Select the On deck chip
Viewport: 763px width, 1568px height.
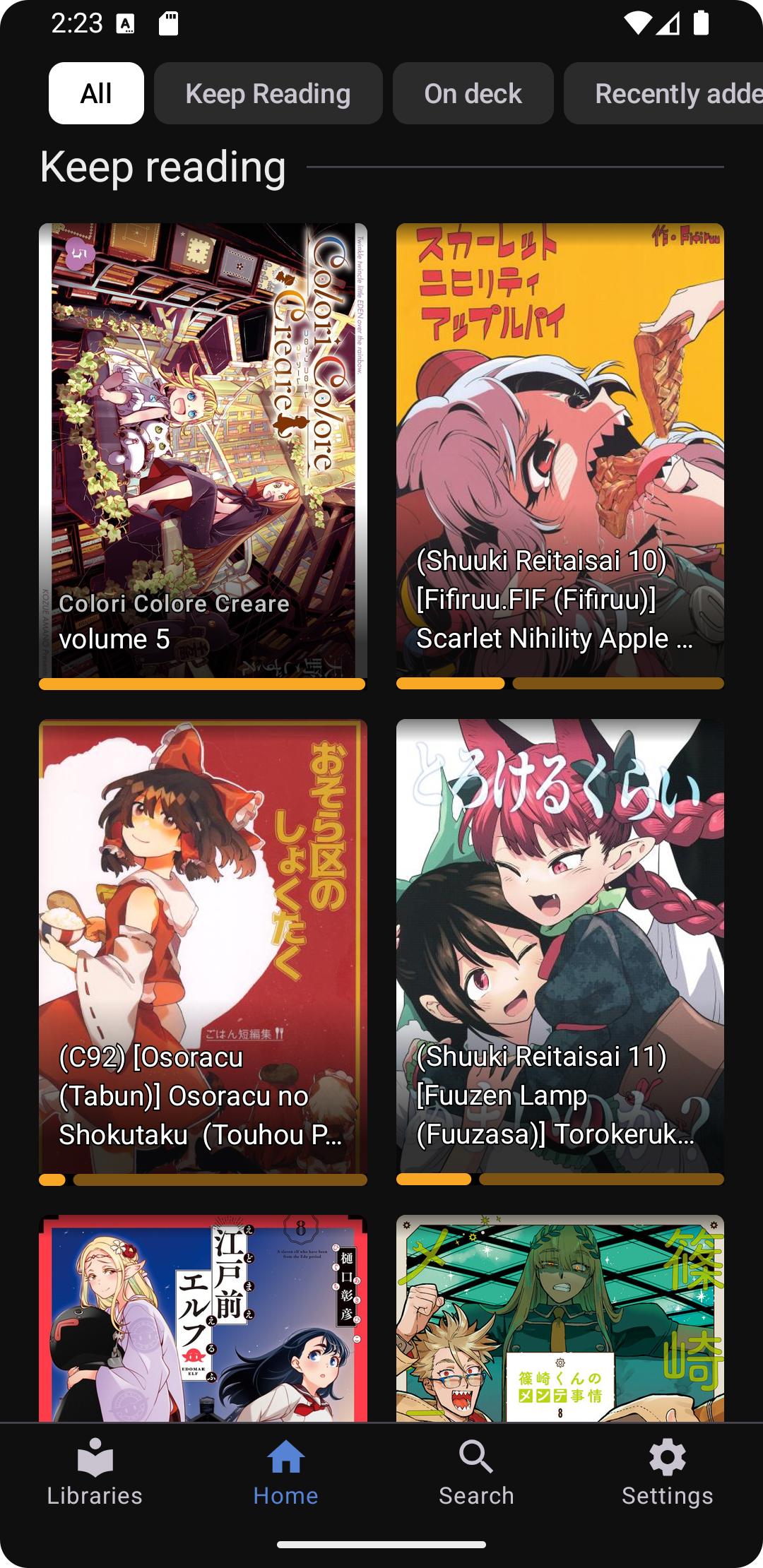pyautogui.click(x=473, y=93)
